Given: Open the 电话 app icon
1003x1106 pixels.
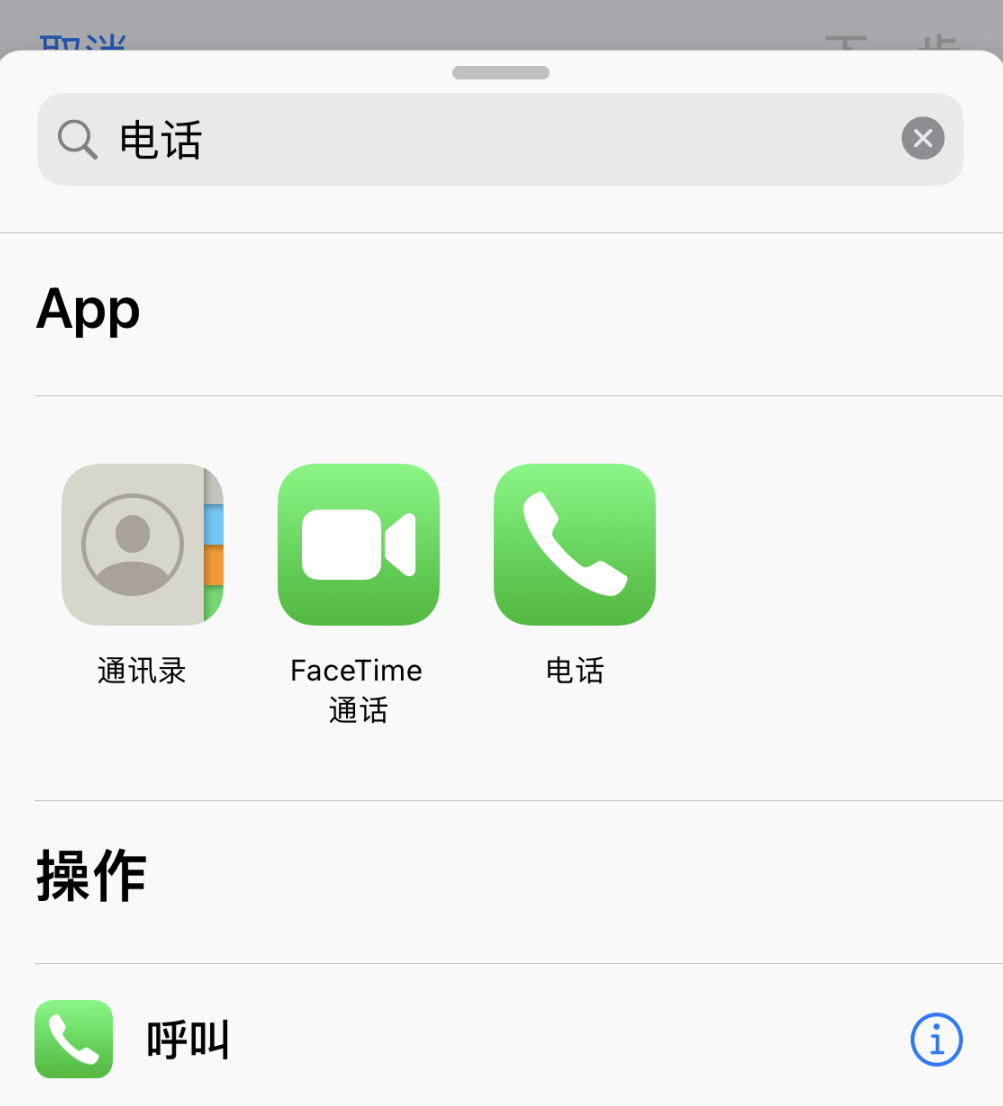Looking at the screenshot, I should tap(573, 544).
